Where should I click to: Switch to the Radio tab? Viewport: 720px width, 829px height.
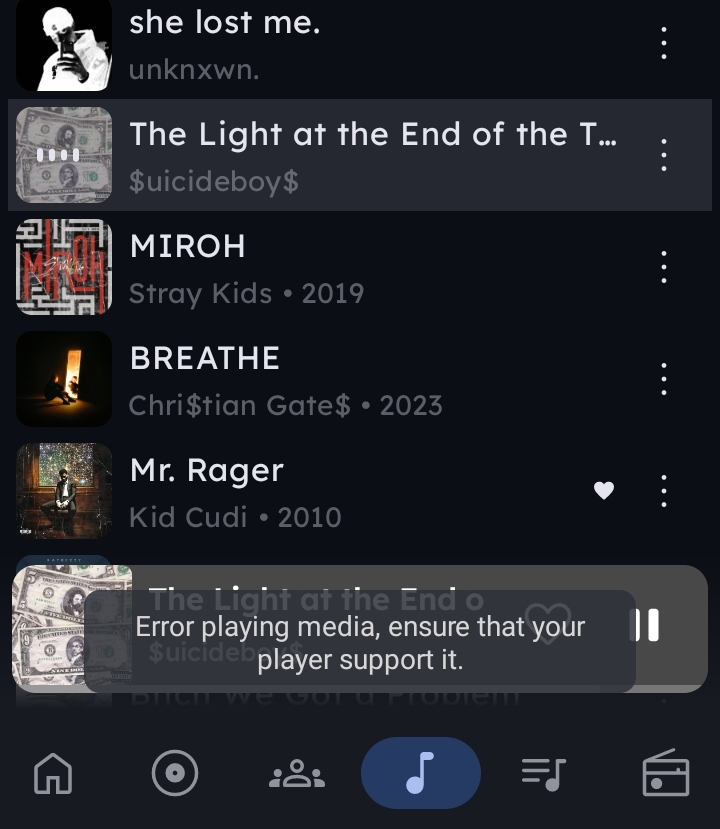(665, 773)
